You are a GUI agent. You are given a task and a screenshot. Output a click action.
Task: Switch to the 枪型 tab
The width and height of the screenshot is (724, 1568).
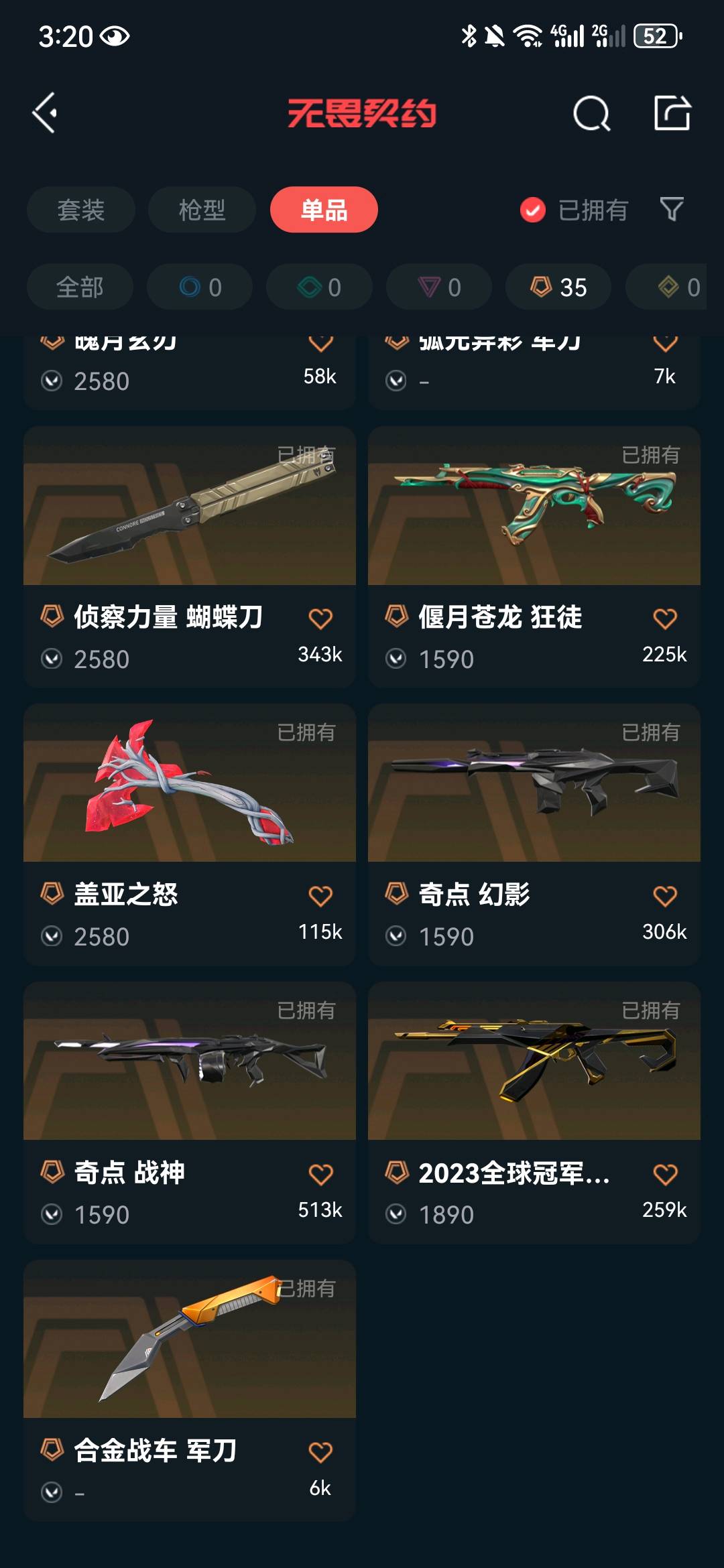pos(202,210)
